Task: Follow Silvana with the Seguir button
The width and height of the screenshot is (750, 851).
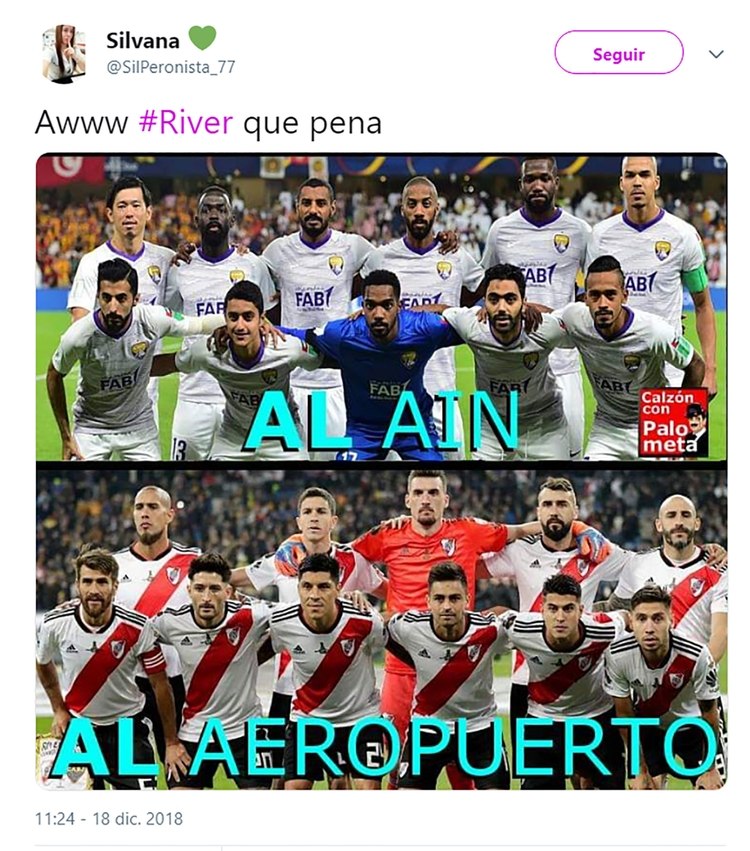Action: (x=618, y=53)
